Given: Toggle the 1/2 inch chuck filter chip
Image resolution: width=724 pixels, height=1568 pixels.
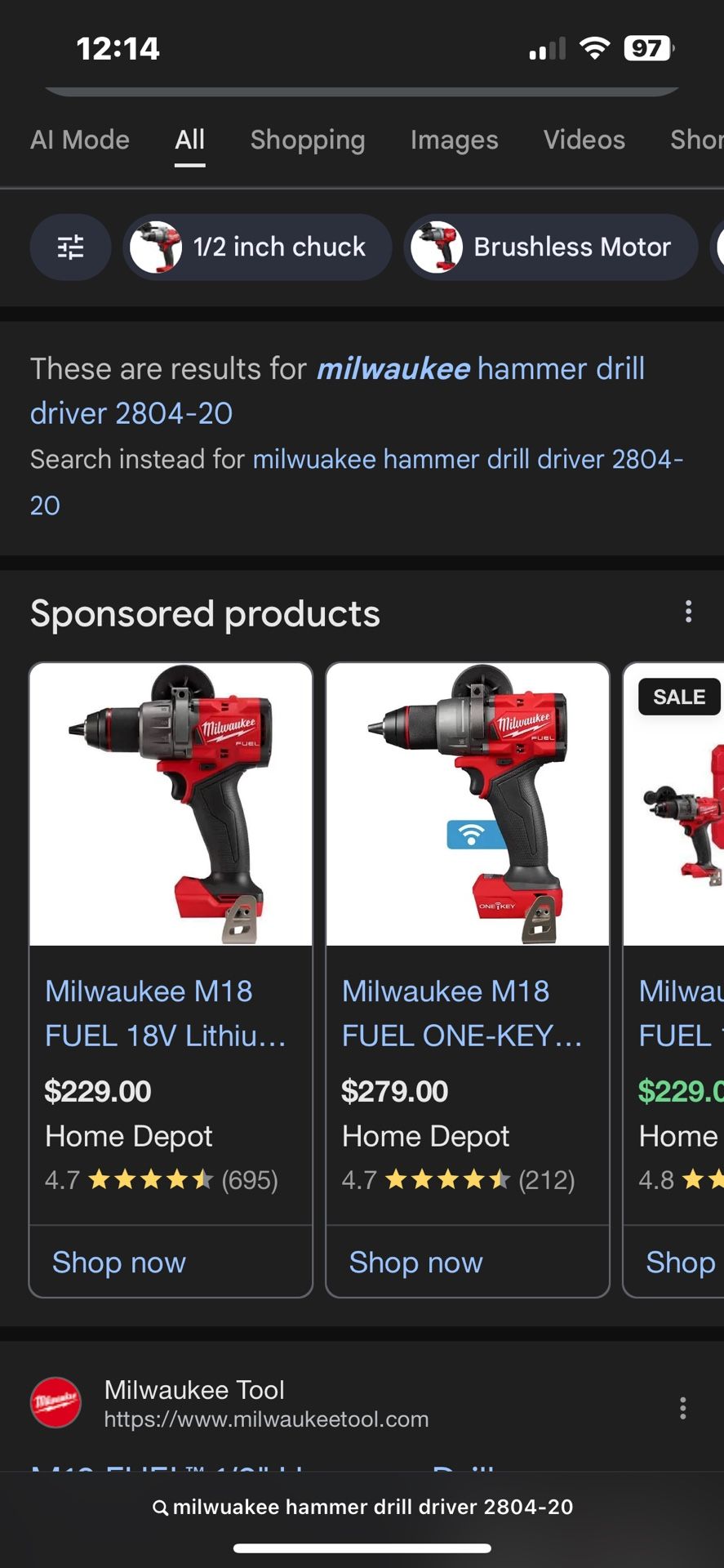Looking at the screenshot, I should pos(280,247).
